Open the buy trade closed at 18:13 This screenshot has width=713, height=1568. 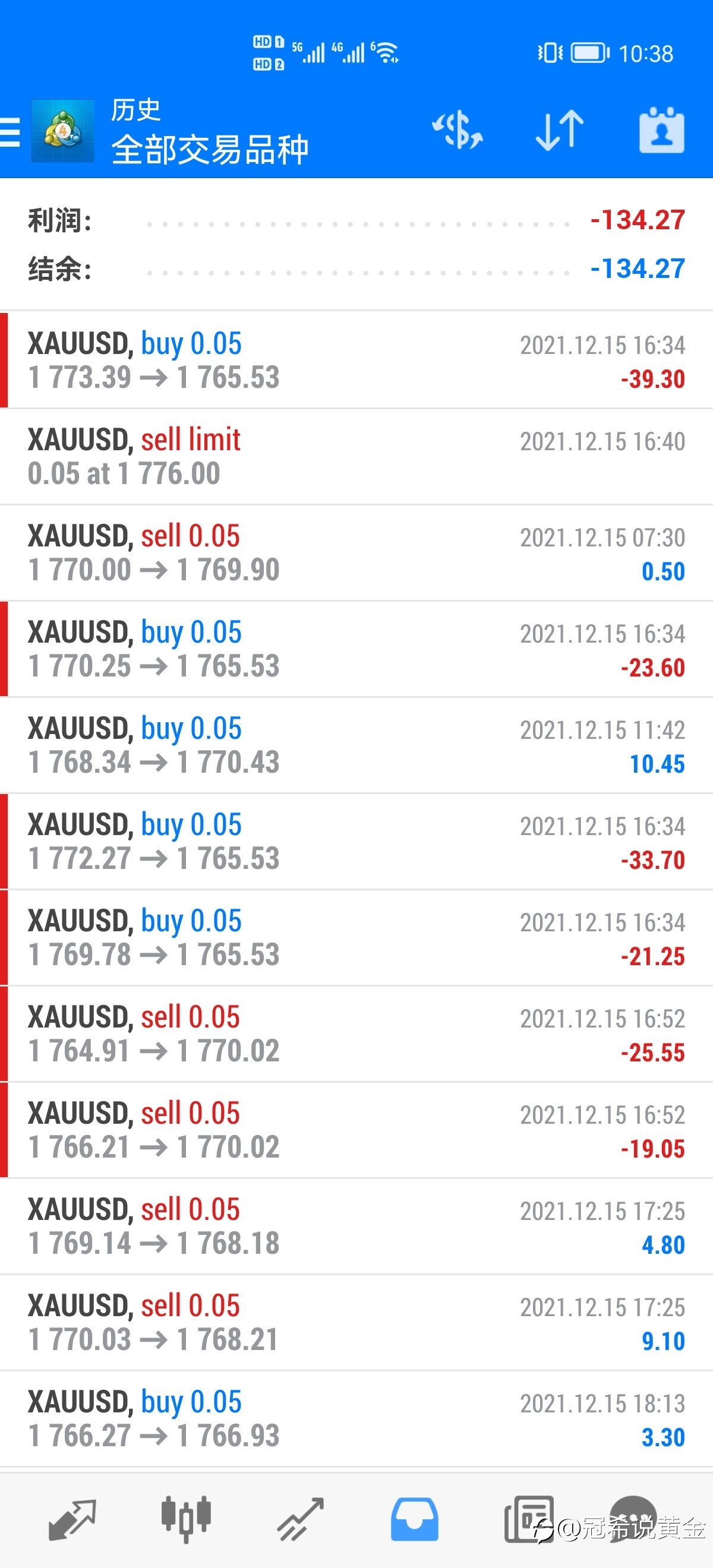coord(356,1418)
